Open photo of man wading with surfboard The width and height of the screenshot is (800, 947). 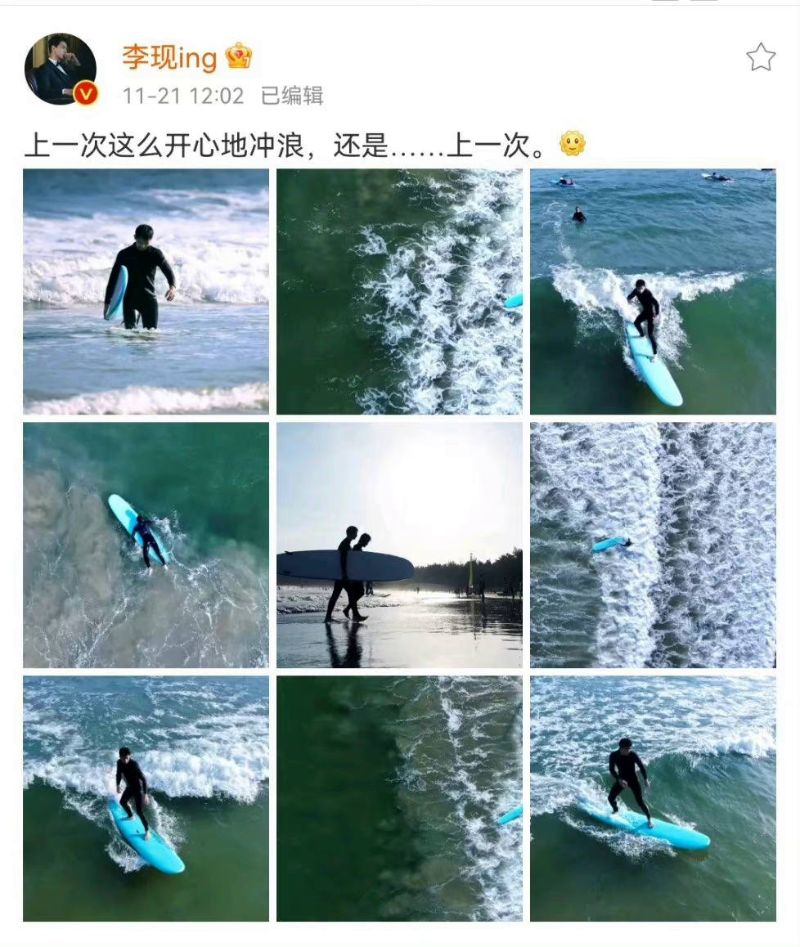[146, 291]
